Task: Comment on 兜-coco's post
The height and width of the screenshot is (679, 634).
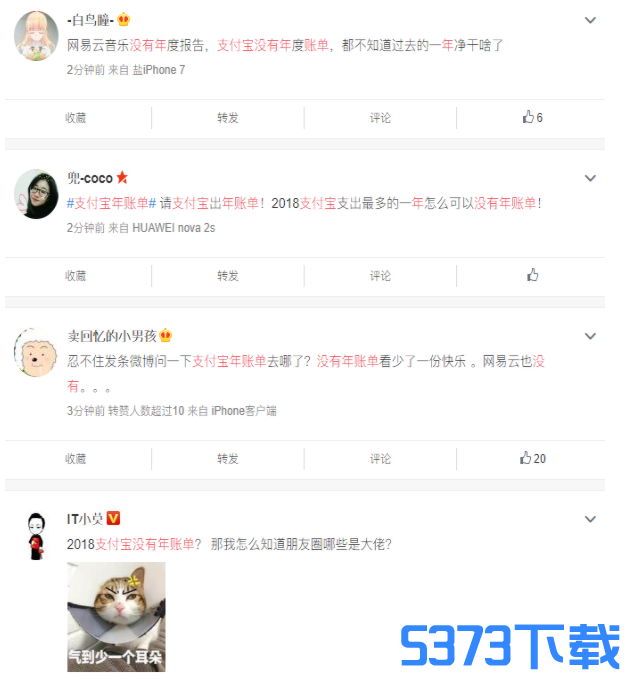Action: point(381,275)
